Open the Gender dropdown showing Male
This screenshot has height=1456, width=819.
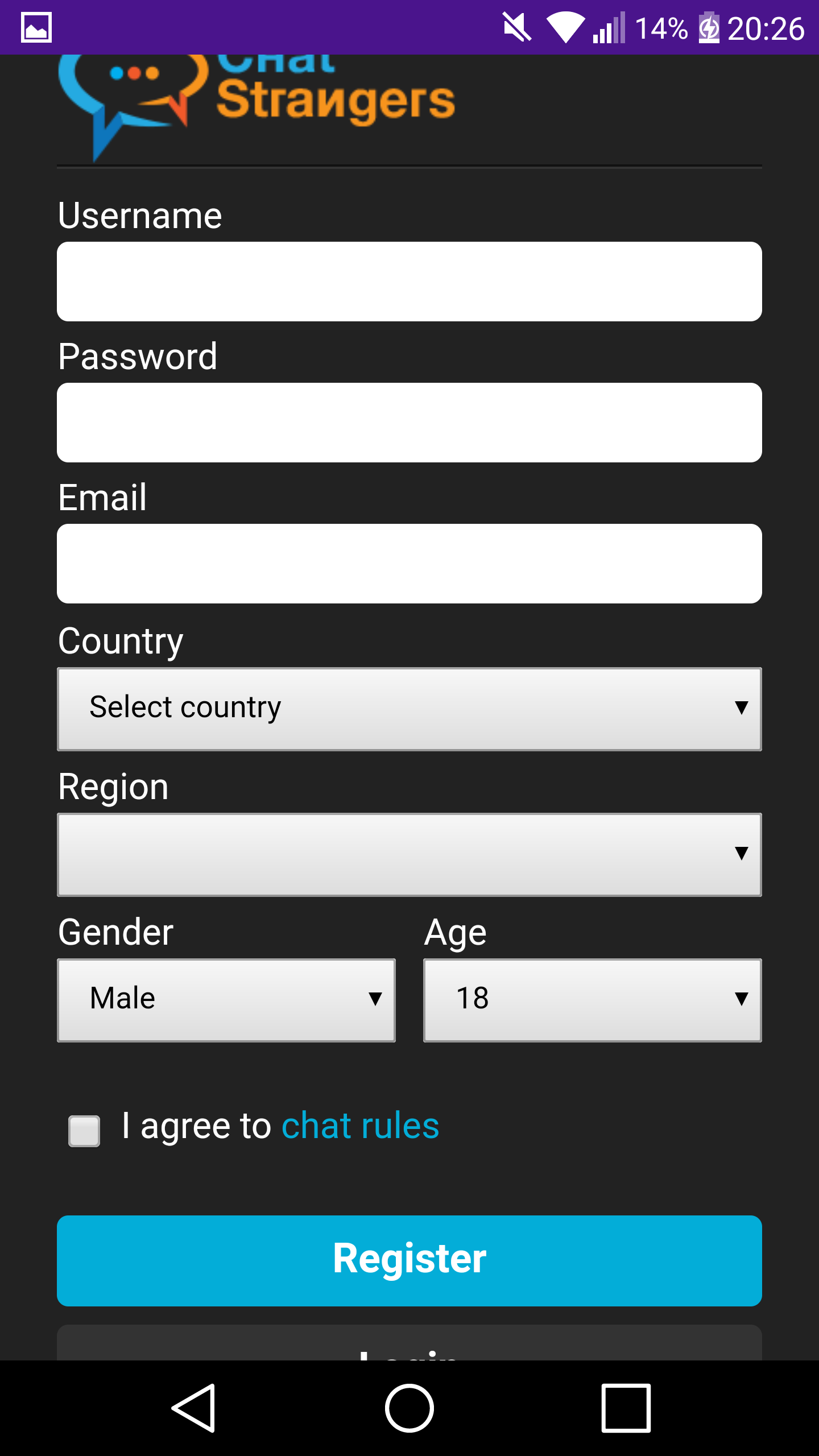click(x=226, y=1000)
